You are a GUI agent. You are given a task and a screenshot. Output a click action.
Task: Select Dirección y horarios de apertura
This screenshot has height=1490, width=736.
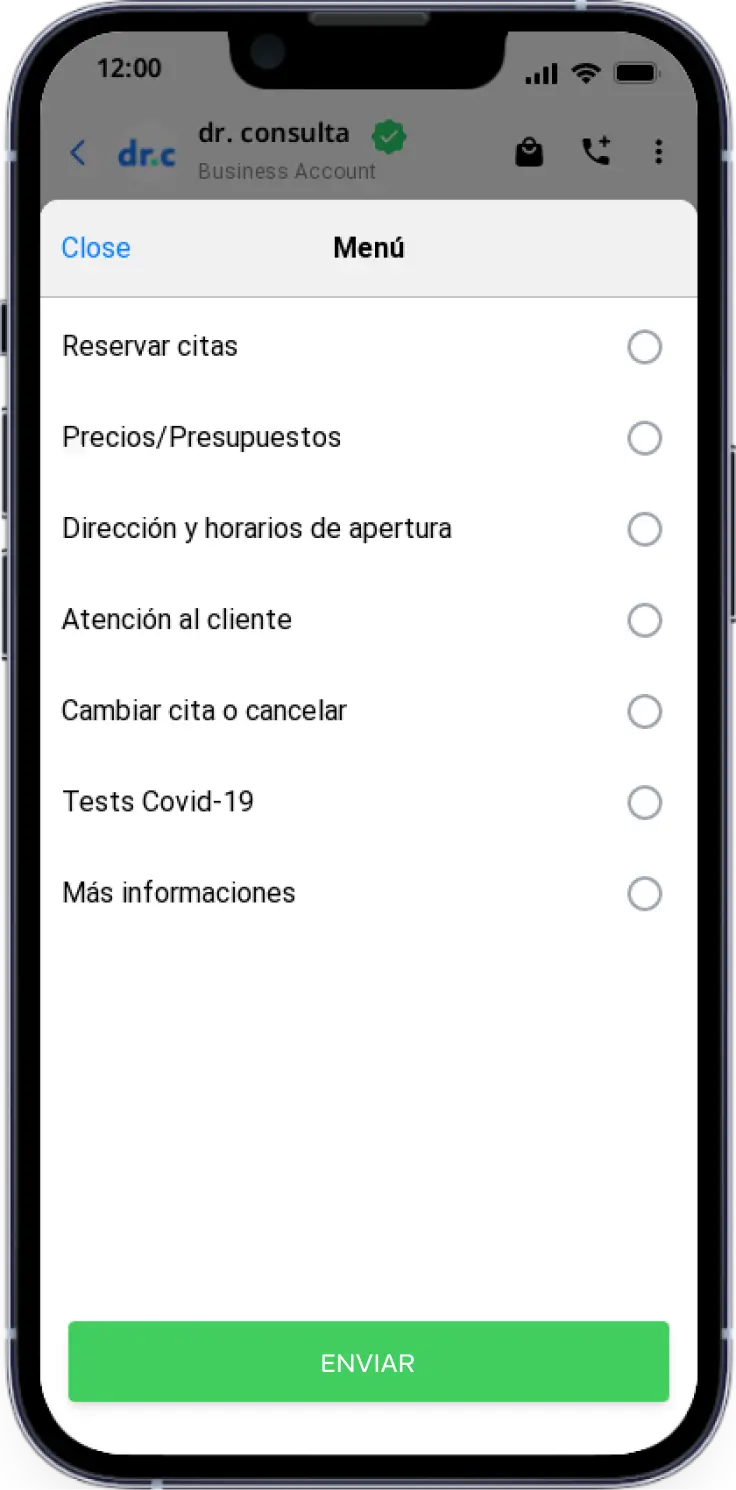(x=368, y=529)
